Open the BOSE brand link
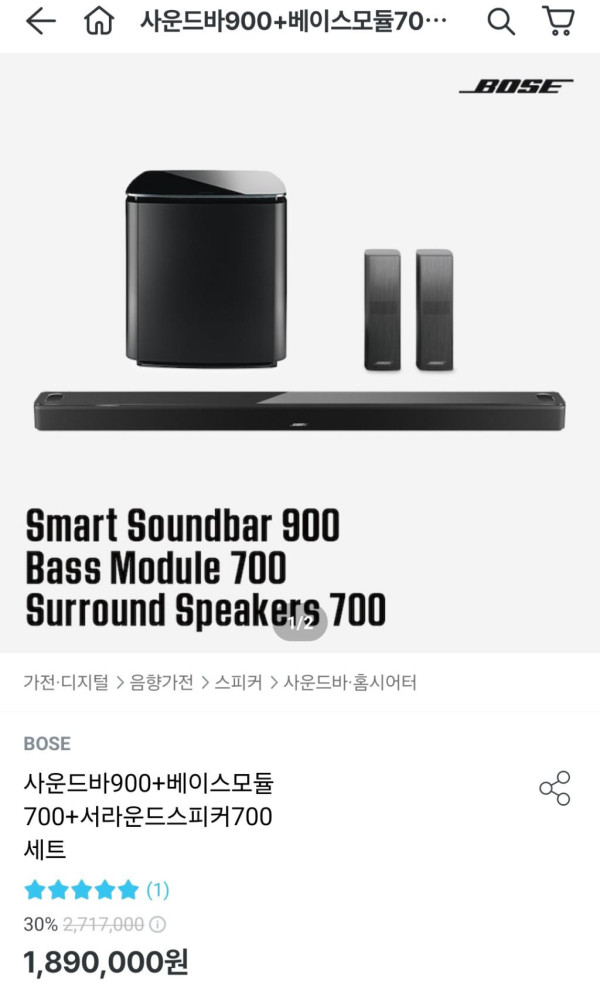 tap(47, 744)
